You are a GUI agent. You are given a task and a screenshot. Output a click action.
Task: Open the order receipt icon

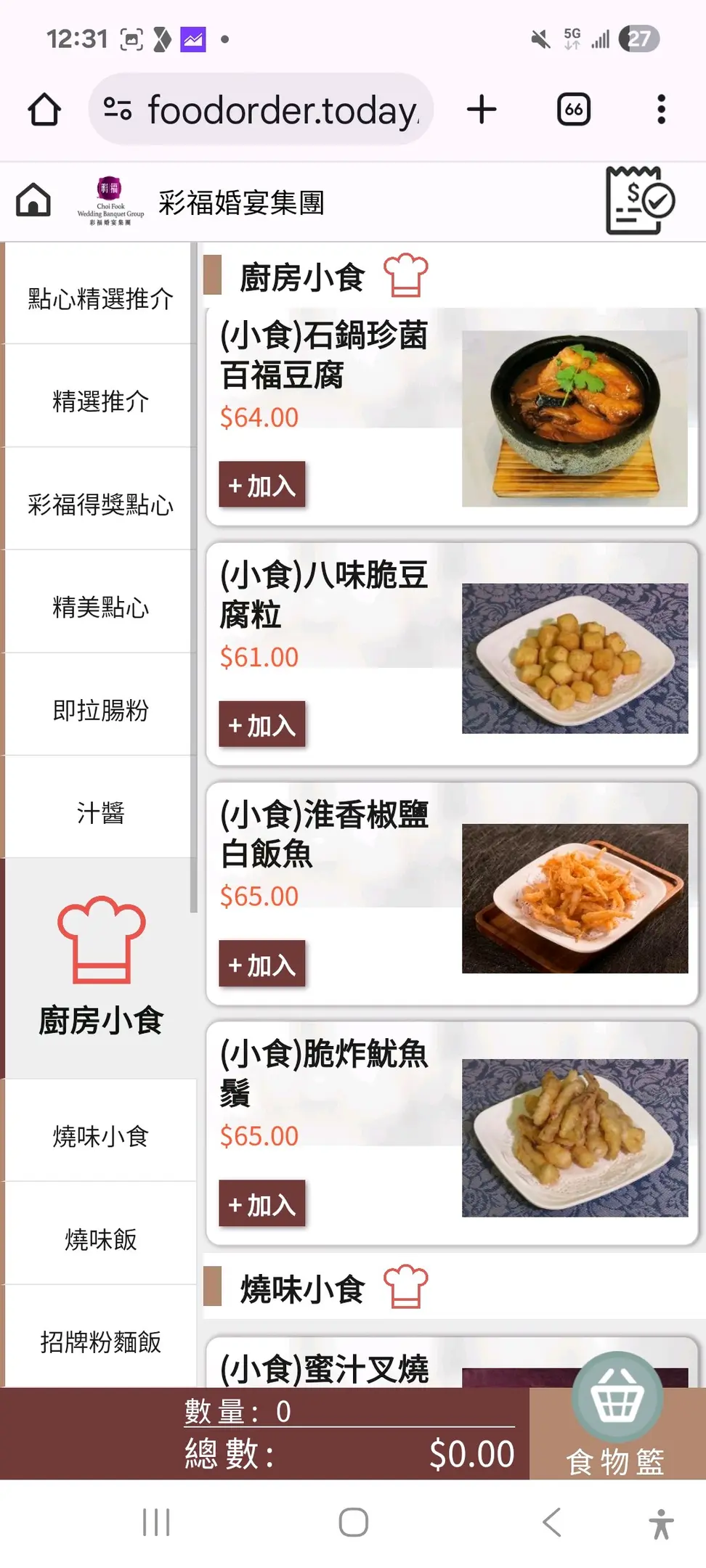click(639, 201)
